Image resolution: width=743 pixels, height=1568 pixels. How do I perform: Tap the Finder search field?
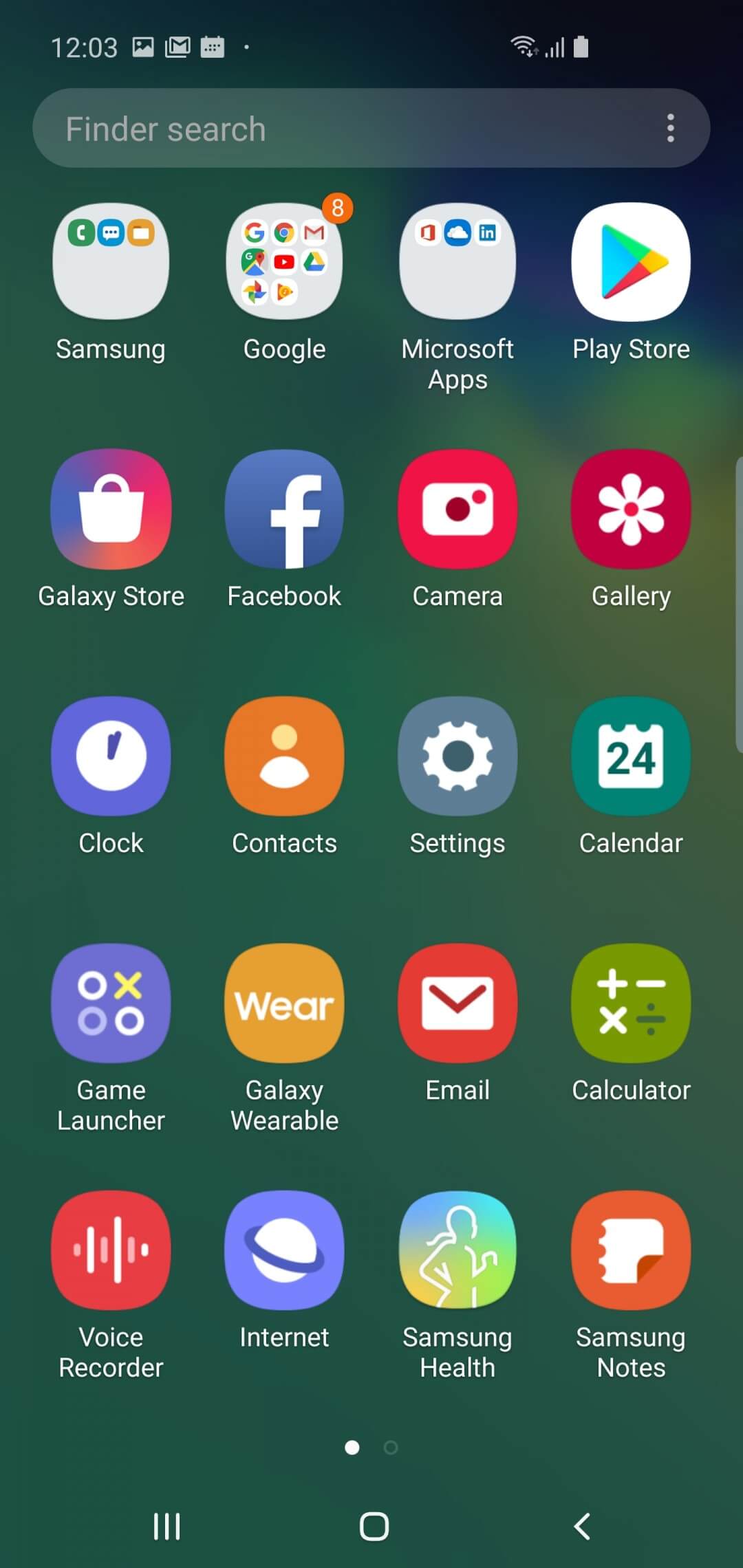371,128
